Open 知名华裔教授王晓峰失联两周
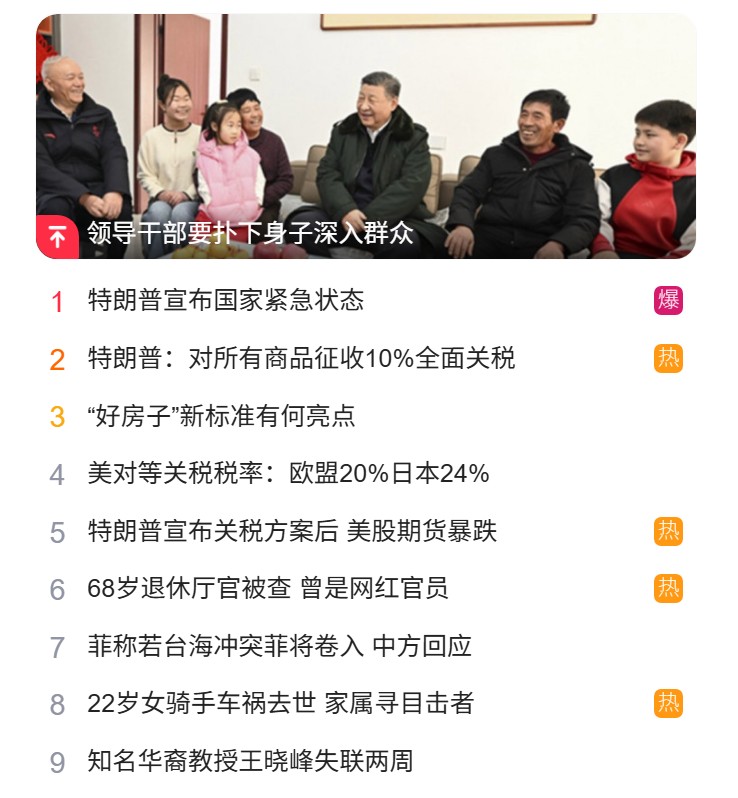 pos(250,762)
